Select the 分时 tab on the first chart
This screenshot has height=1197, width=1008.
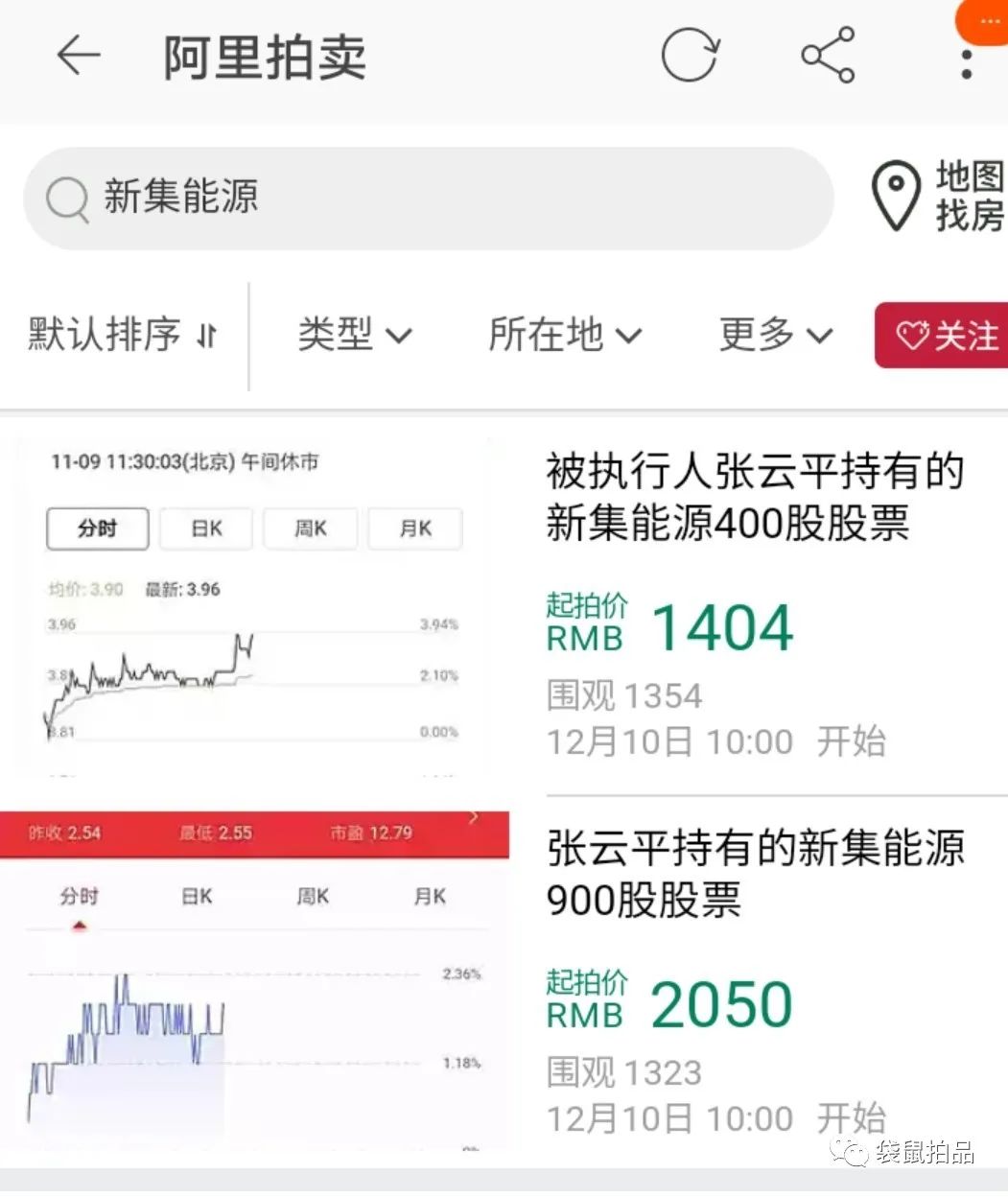(97, 528)
